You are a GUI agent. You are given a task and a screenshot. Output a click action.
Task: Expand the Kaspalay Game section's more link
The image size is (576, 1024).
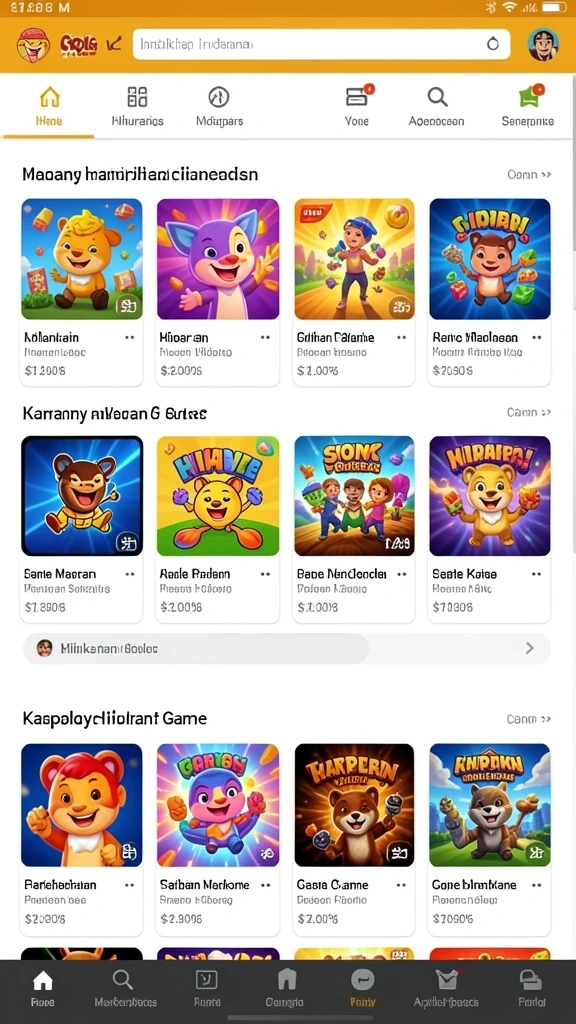pyautogui.click(x=529, y=719)
